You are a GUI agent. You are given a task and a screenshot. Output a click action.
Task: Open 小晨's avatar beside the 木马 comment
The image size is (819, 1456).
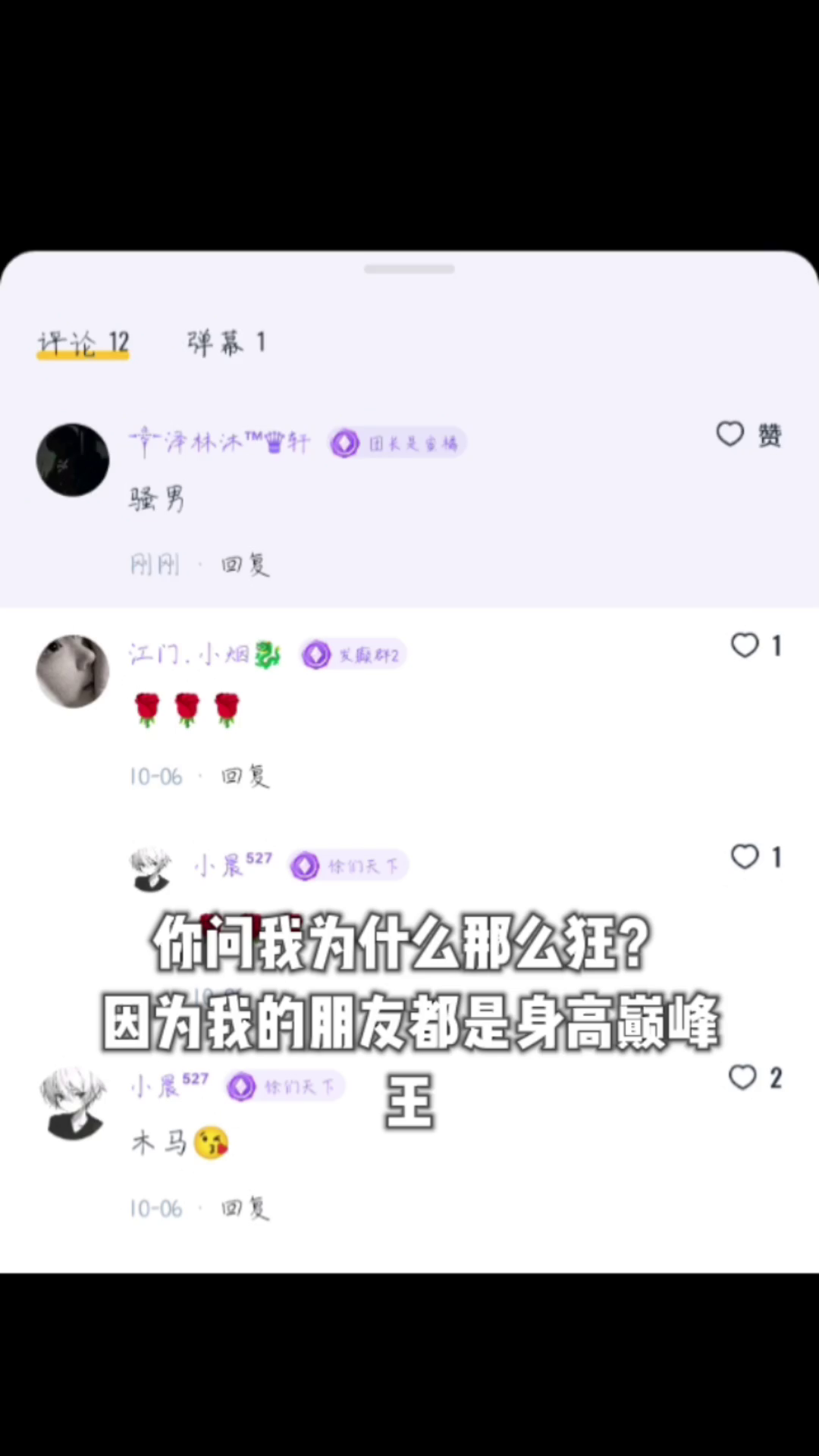tap(73, 1103)
